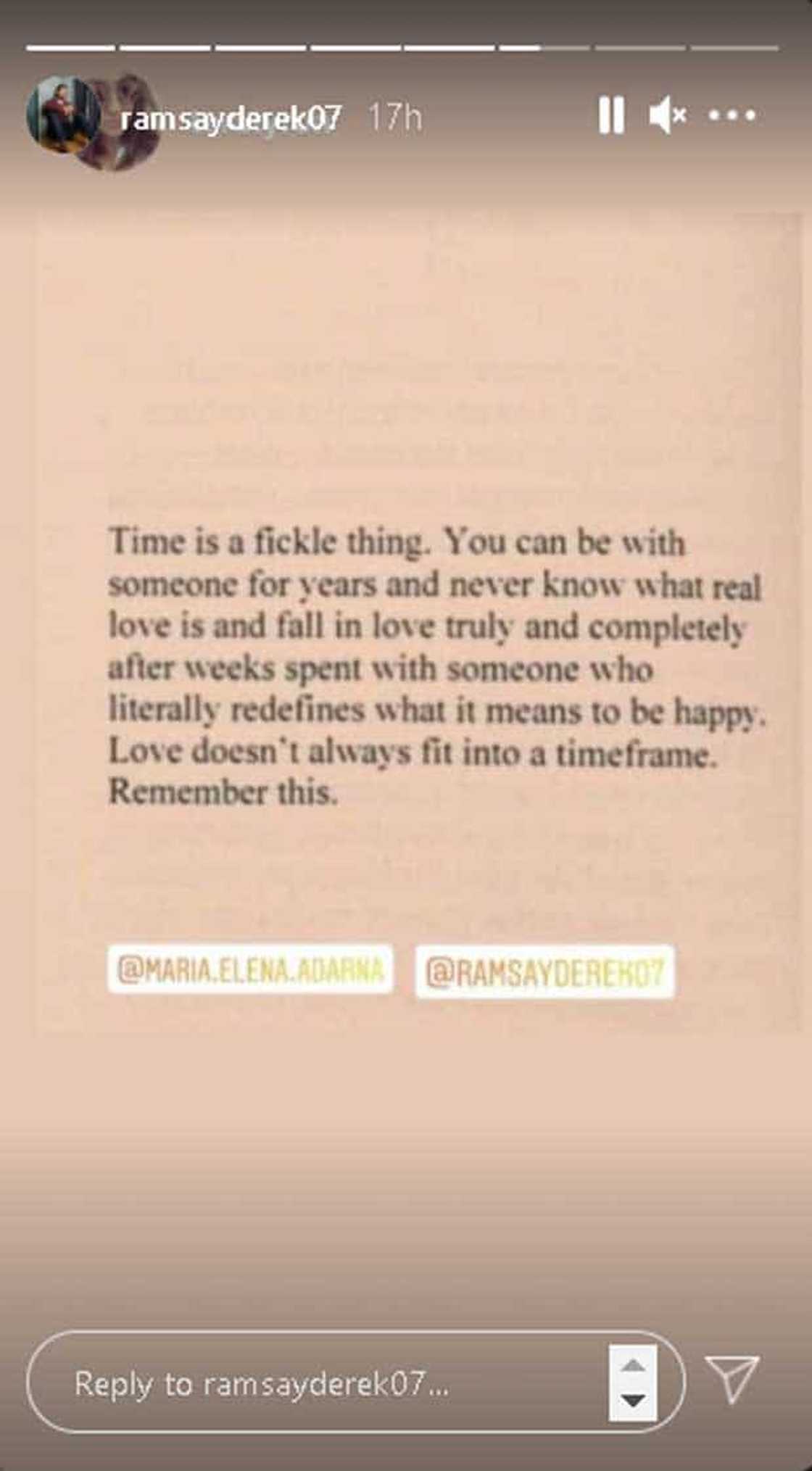812x1471 pixels.
Task: Share the story with the paper-plane icon
Action: 732,1378
